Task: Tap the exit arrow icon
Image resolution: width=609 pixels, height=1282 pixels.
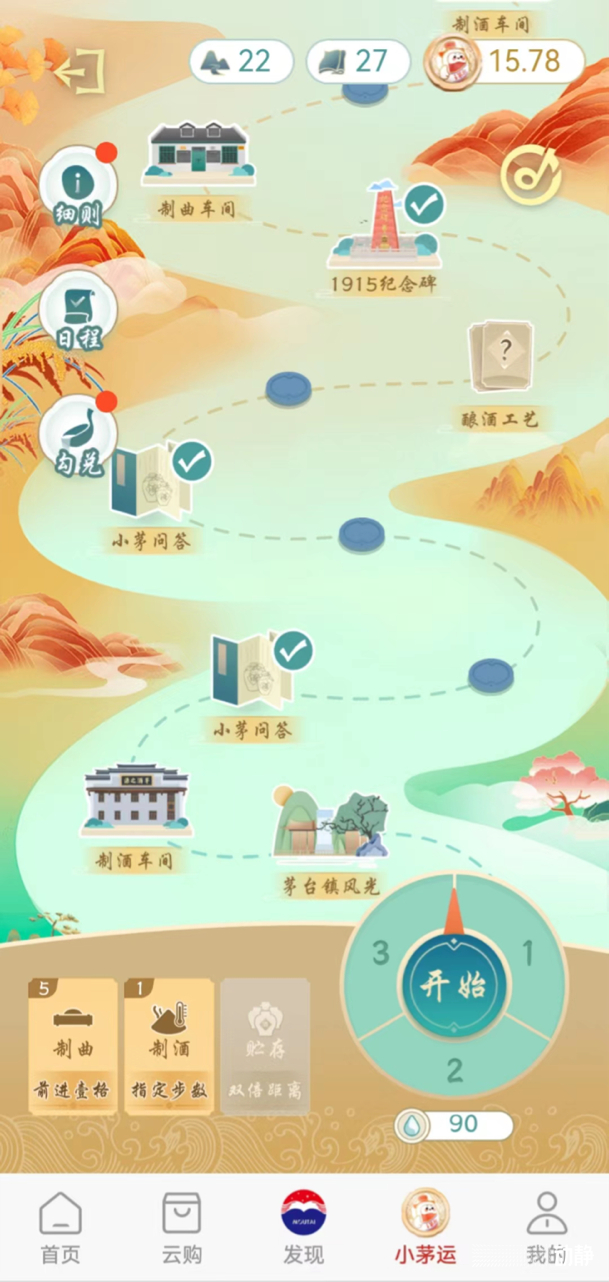Action: [x=78, y=71]
